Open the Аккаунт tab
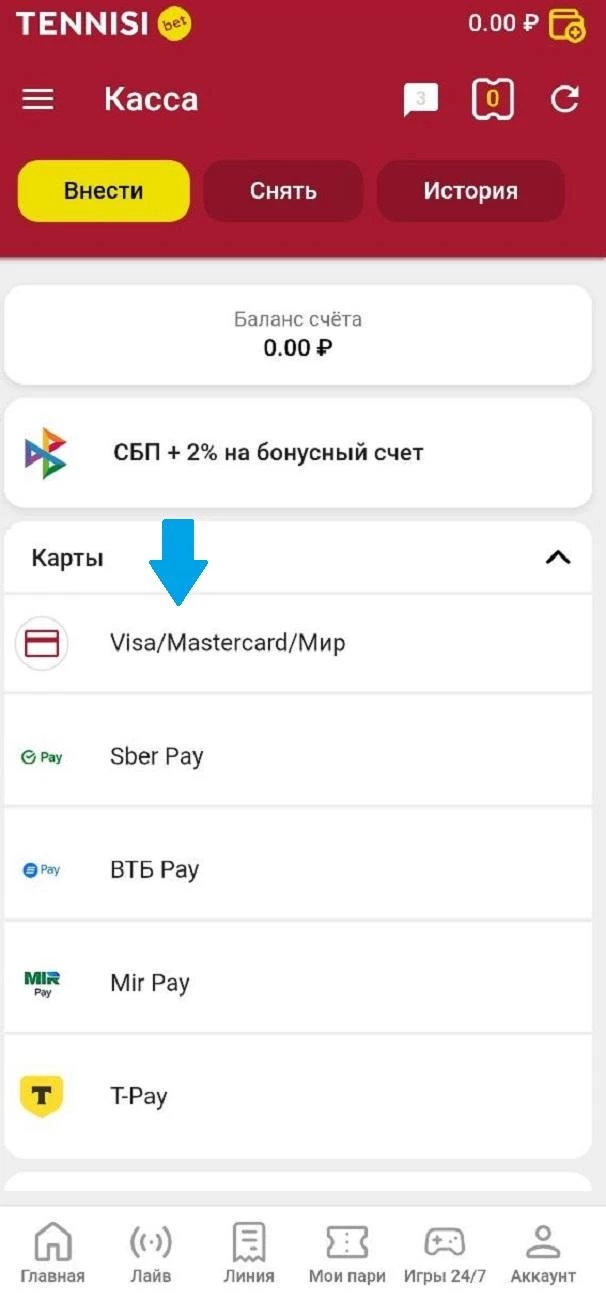606x1302 pixels. pos(543,1254)
